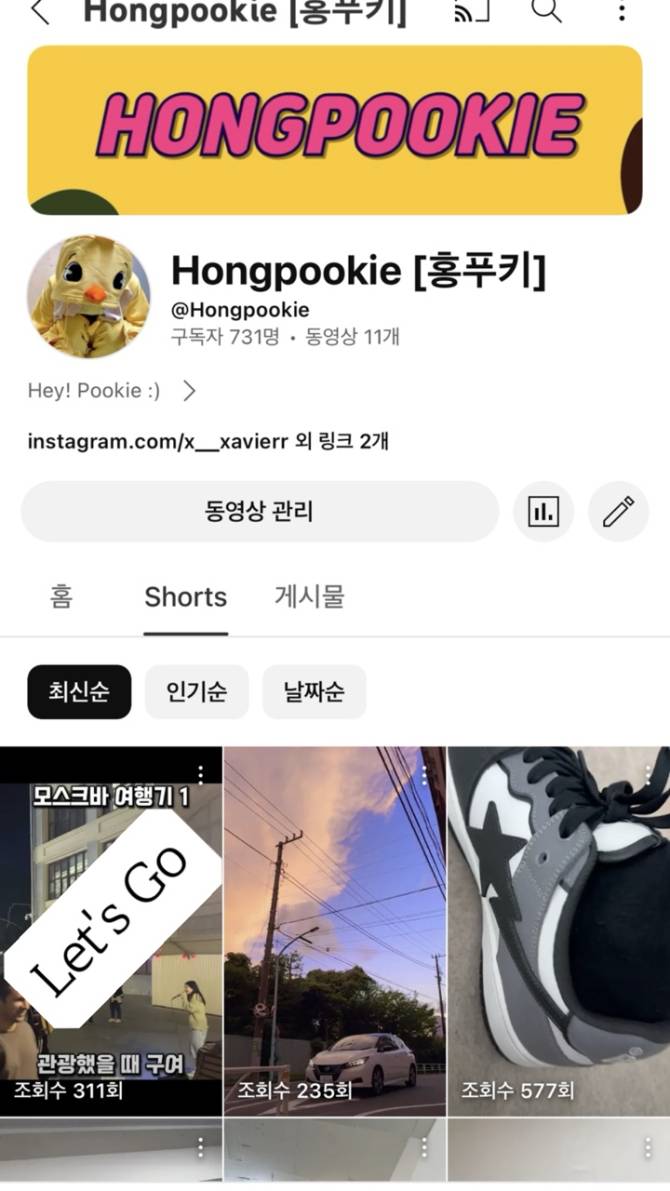Switch to the 홈 tab
This screenshot has height=1191, width=670.
61,597
